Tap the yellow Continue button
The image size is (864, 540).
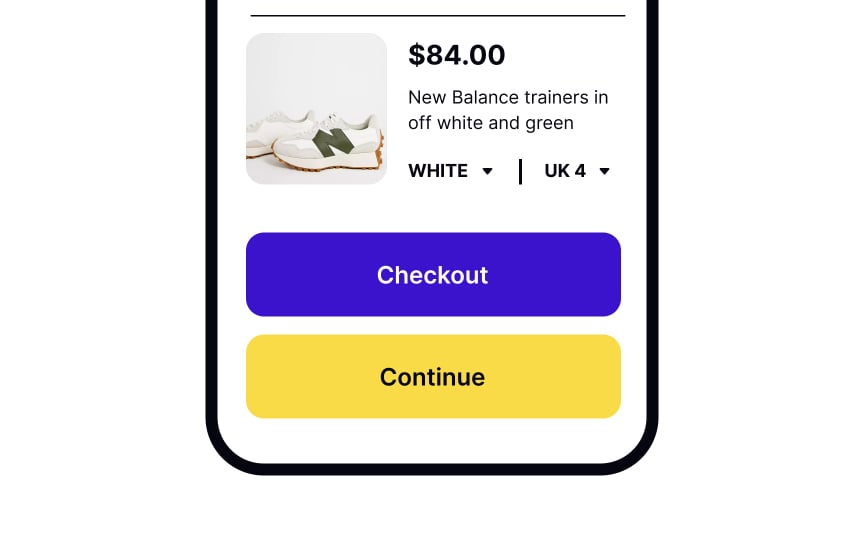[x=433, y=377]
